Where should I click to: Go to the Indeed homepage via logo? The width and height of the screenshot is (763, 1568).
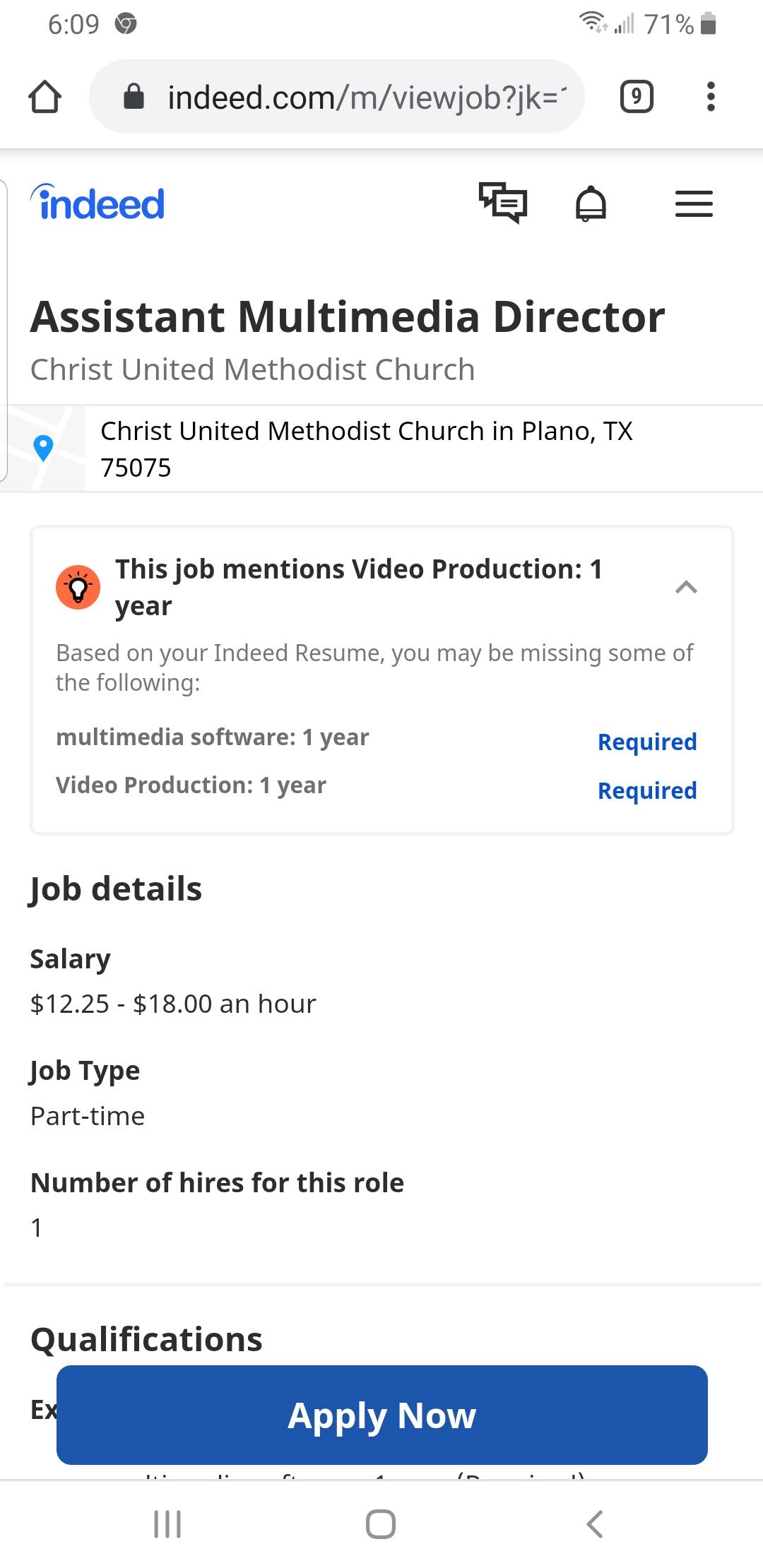(x=97, y=203)
